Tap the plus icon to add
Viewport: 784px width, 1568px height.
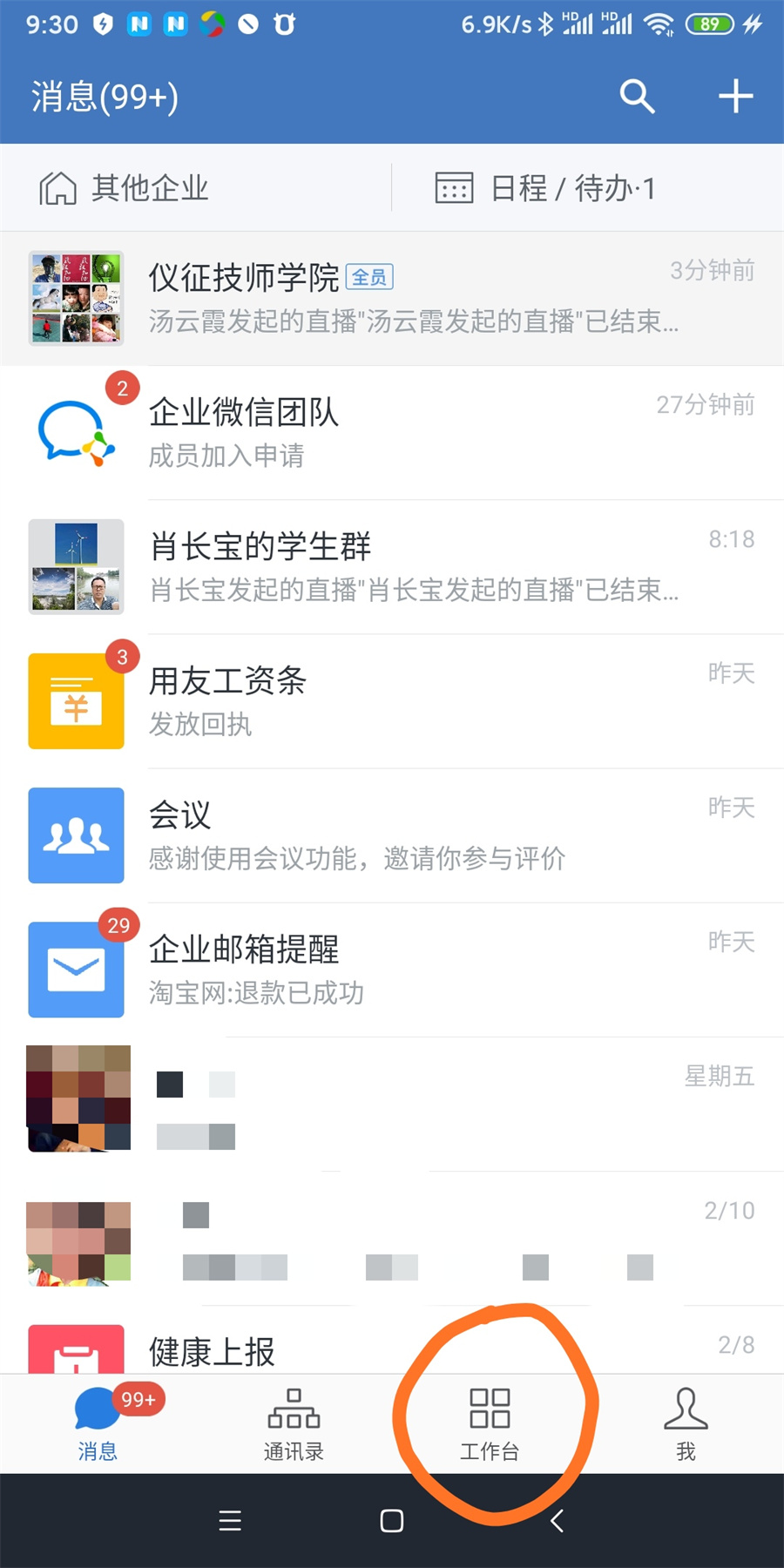pos(735,96)
